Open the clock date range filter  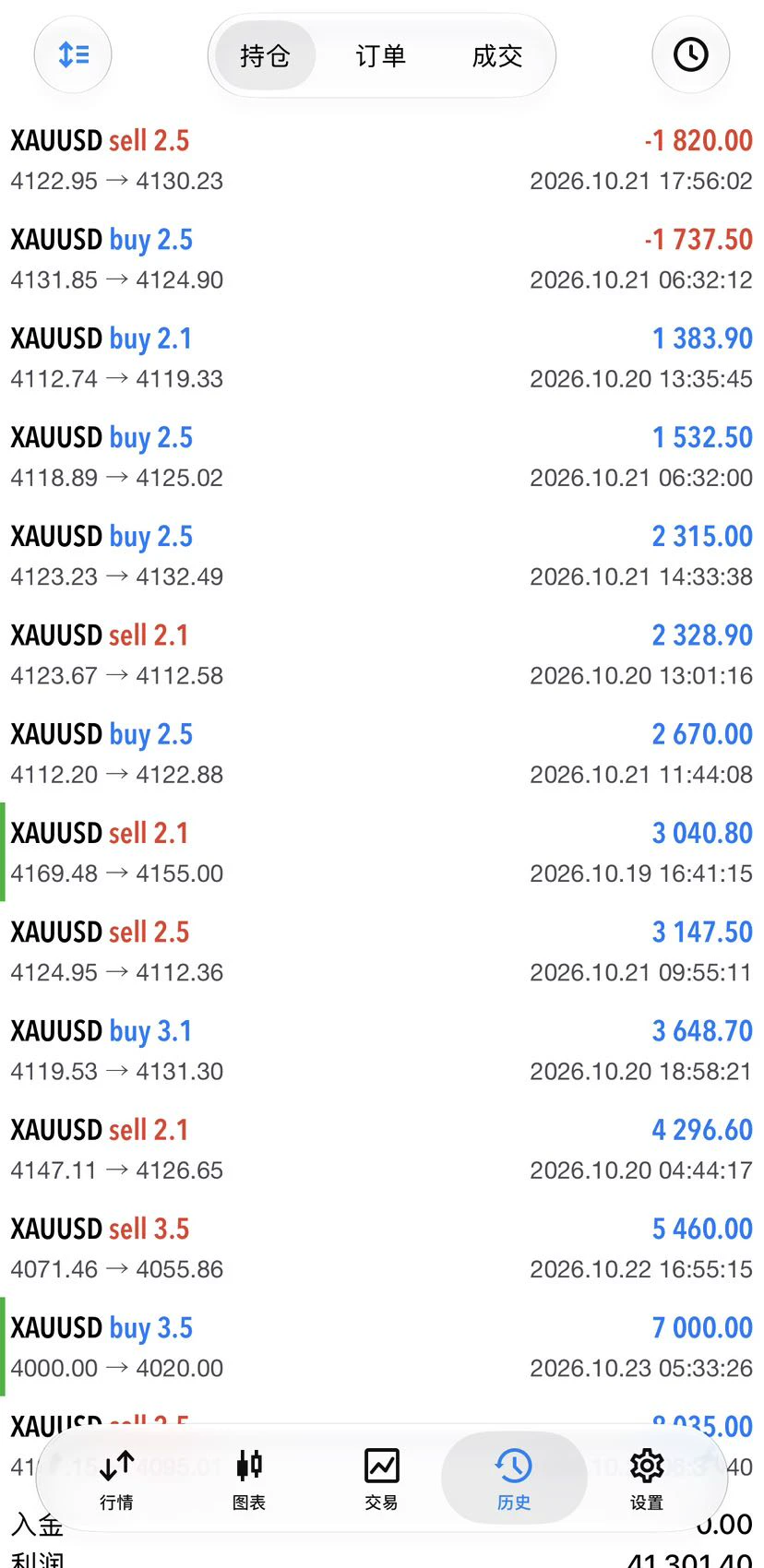pyautogui.click(x=691, y=55)
